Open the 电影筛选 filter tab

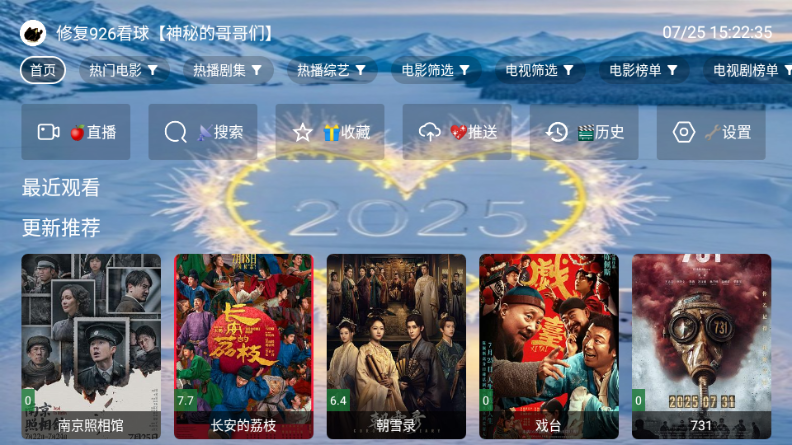pos(435,70)
